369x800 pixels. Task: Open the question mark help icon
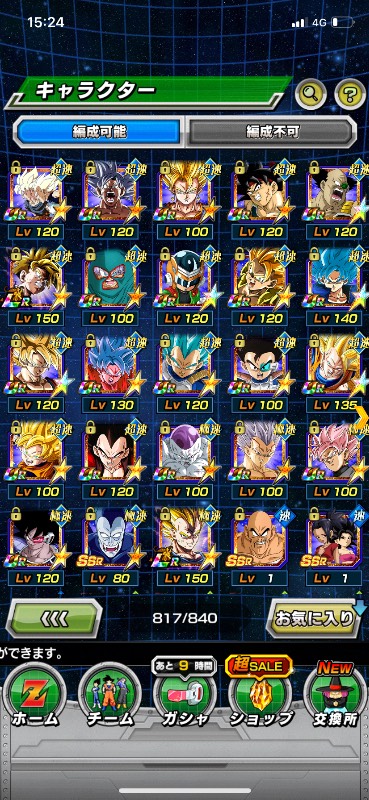pos(350,94)
